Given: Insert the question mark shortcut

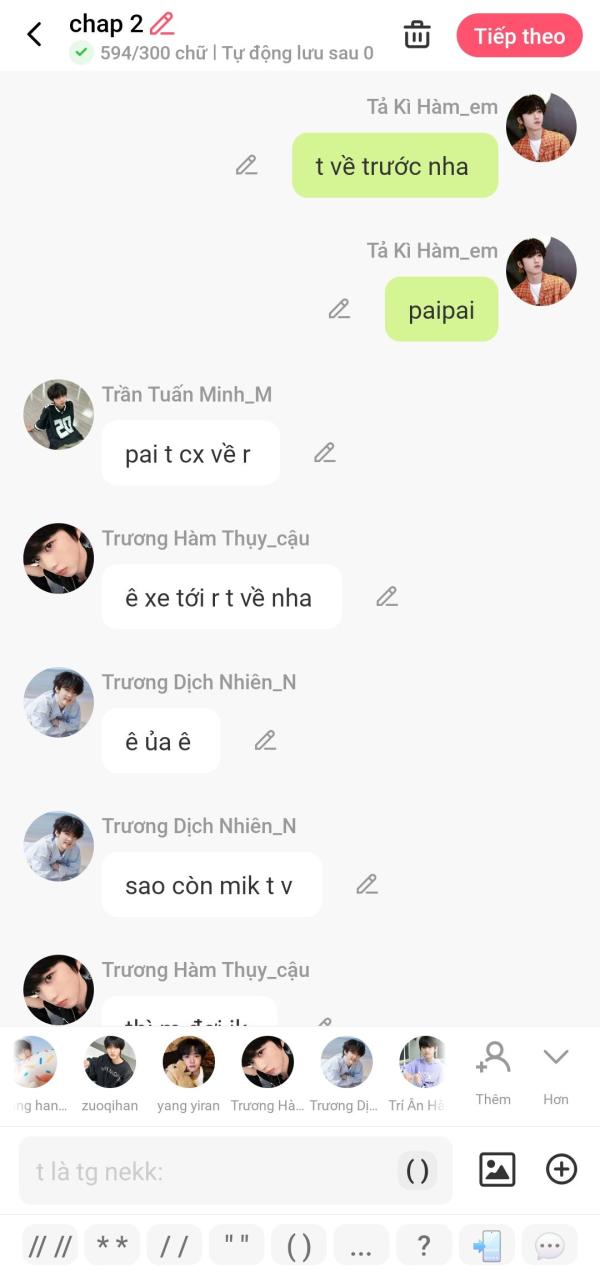Looking at the screenshot, I should (x=424, y=1245).
